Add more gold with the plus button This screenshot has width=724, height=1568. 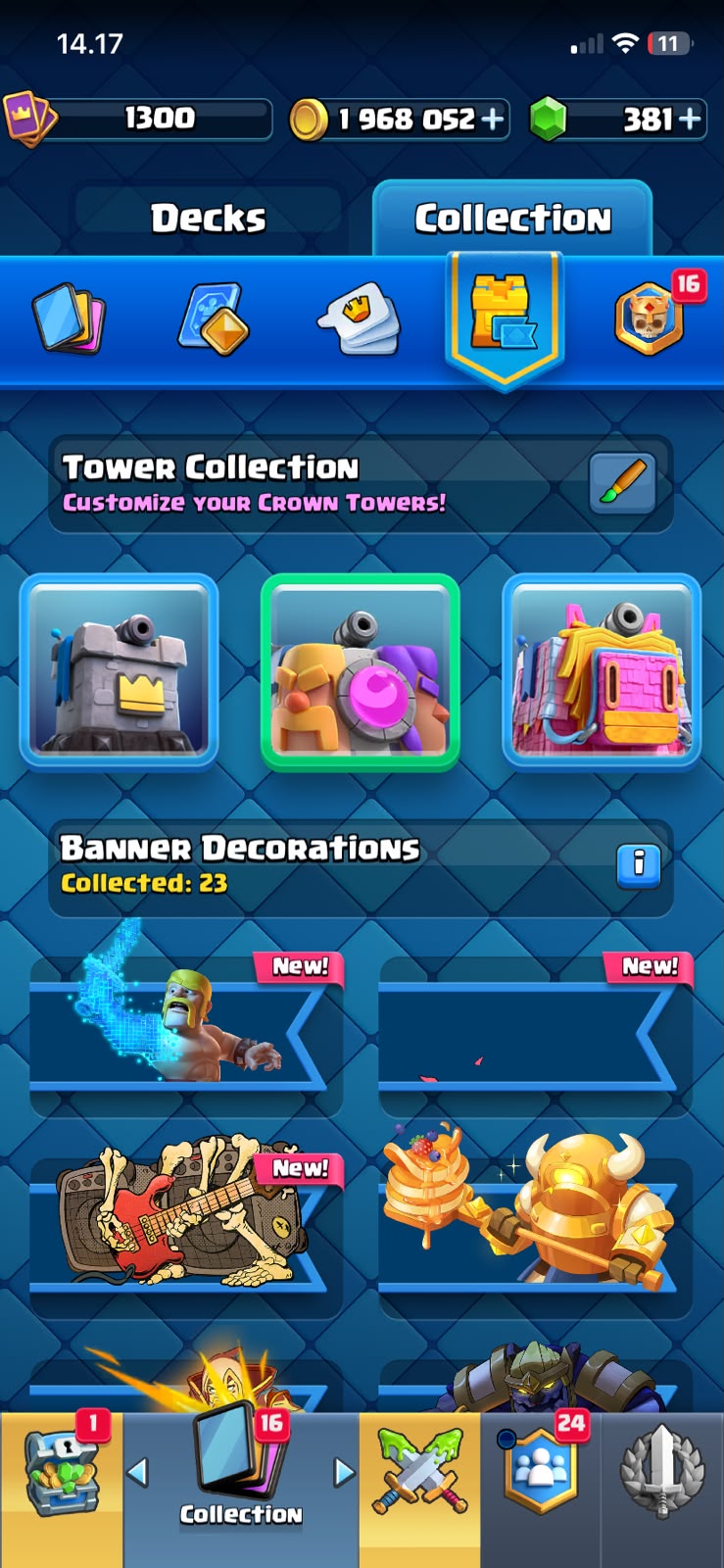coord(493,119)
